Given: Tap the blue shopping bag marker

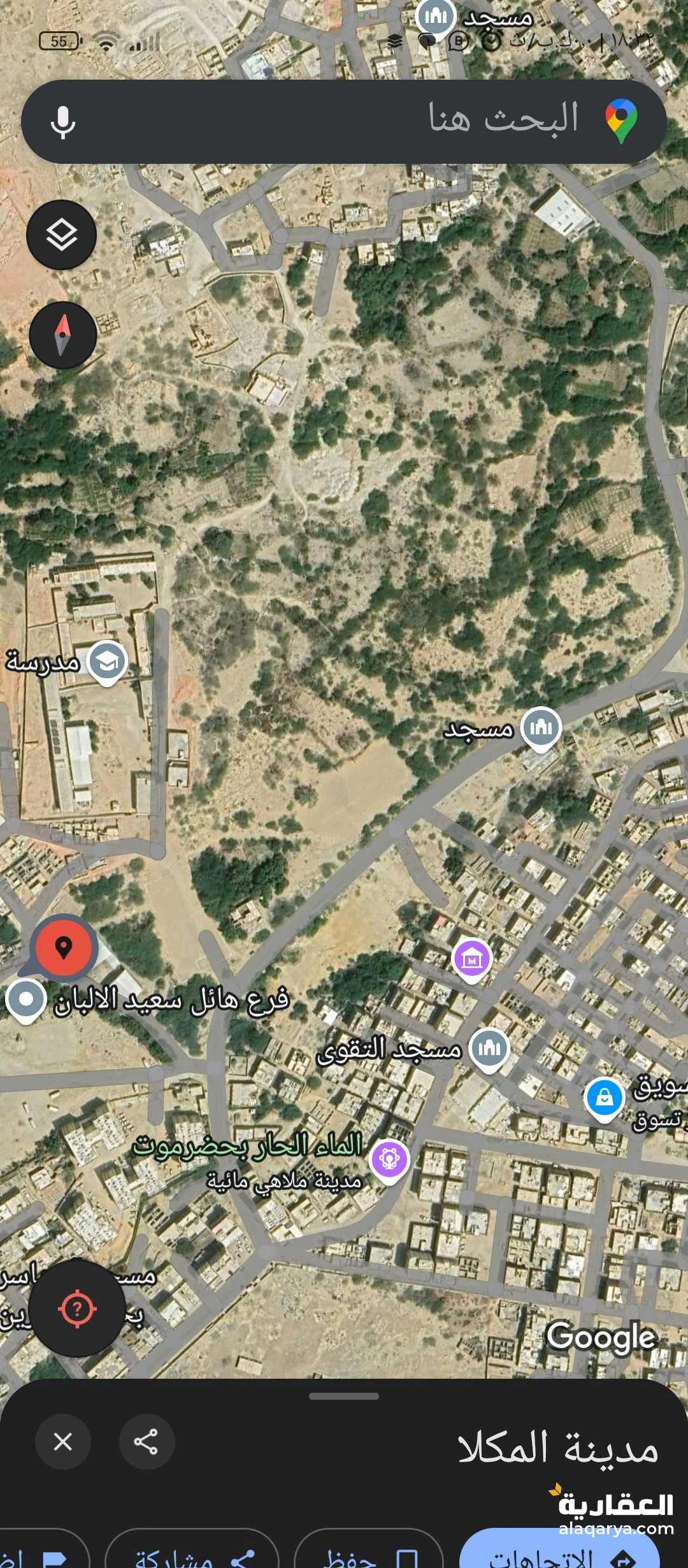Looking at the screenshot, I should click(604, 1098).
